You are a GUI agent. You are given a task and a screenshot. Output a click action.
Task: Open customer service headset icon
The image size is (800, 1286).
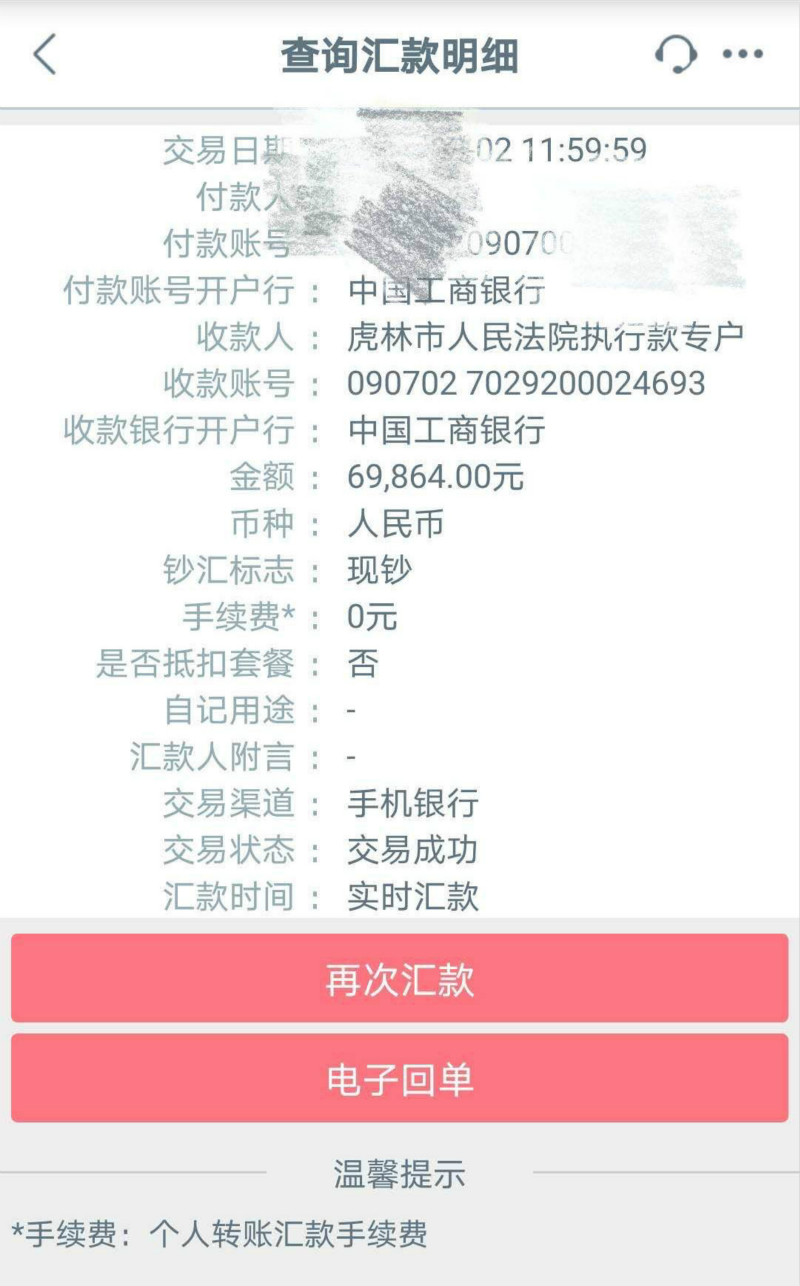pyautogui.click(x=677, y=54)
